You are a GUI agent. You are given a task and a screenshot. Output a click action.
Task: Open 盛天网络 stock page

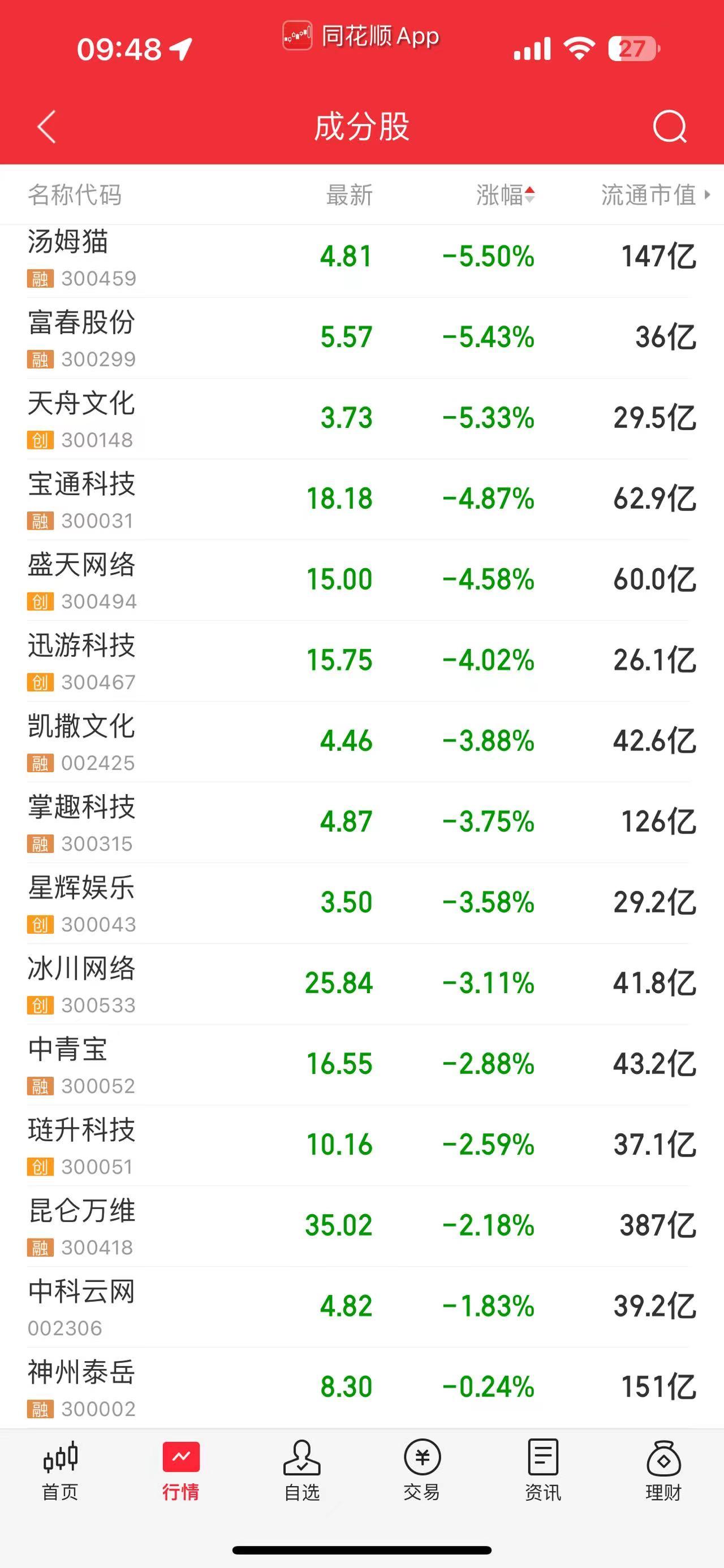pos(361,580)
